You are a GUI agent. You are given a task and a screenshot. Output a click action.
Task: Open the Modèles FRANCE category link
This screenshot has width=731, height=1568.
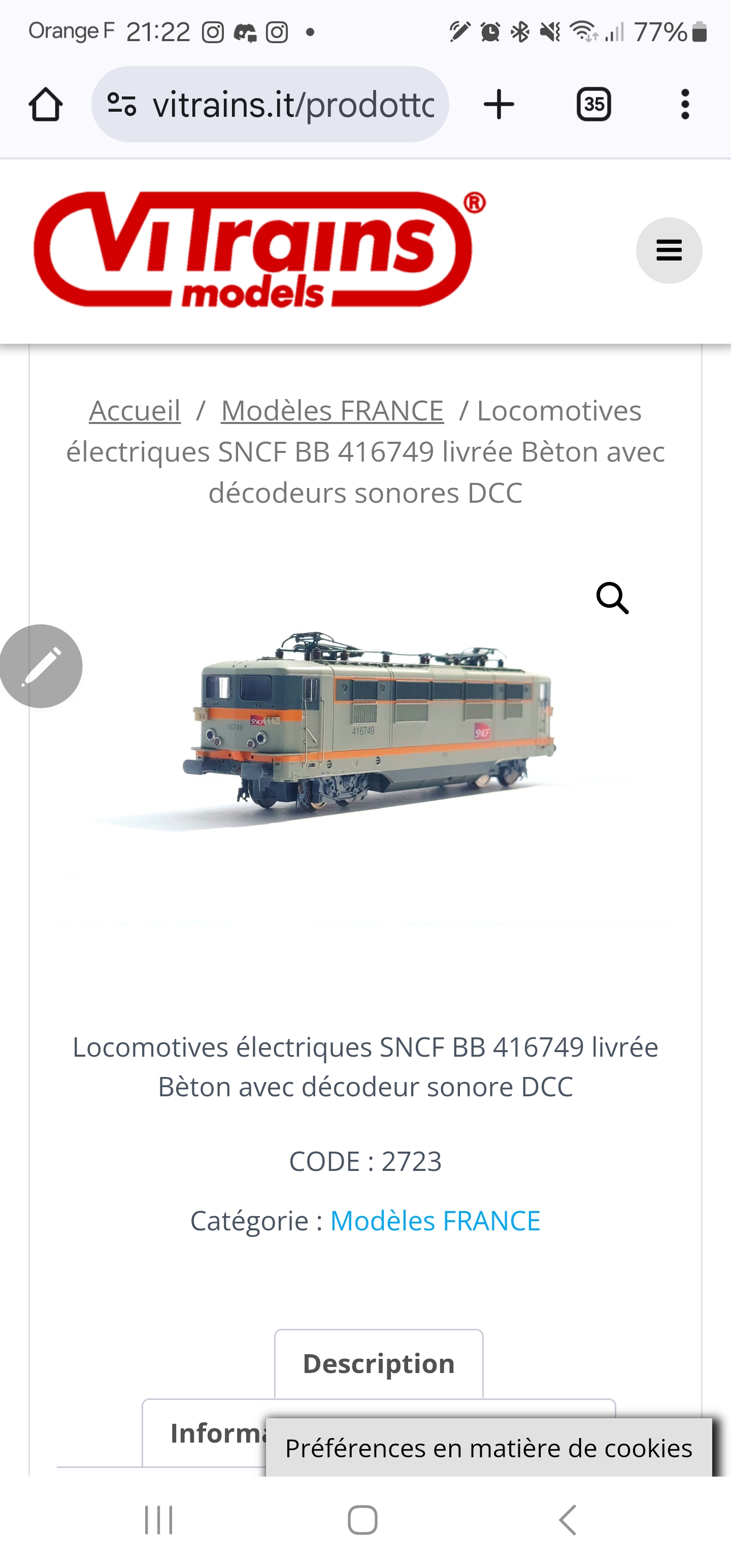(x=435, y=1221)
